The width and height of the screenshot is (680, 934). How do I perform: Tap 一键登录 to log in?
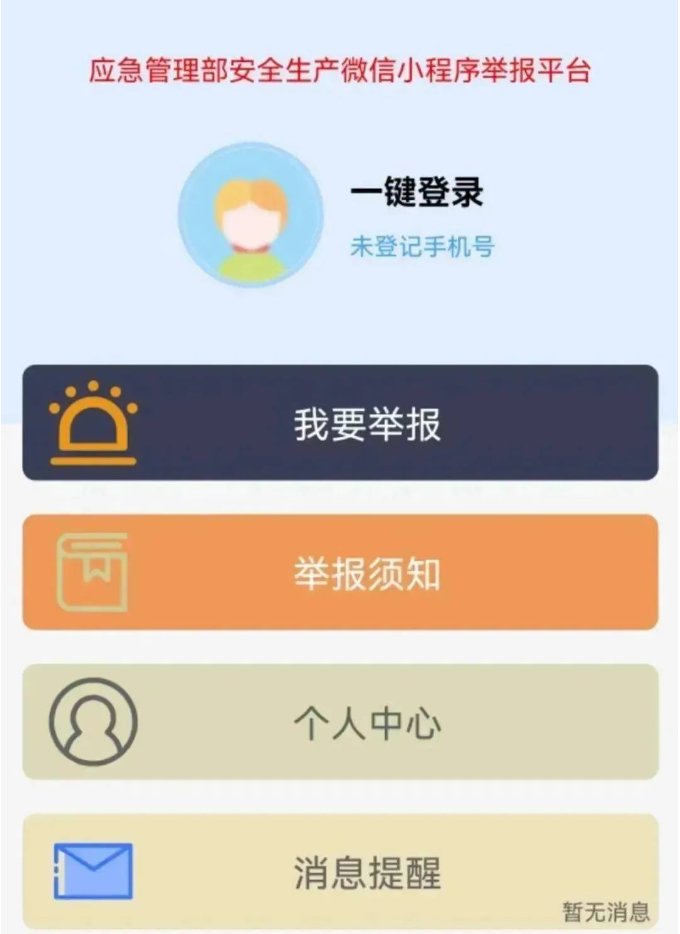416,193
